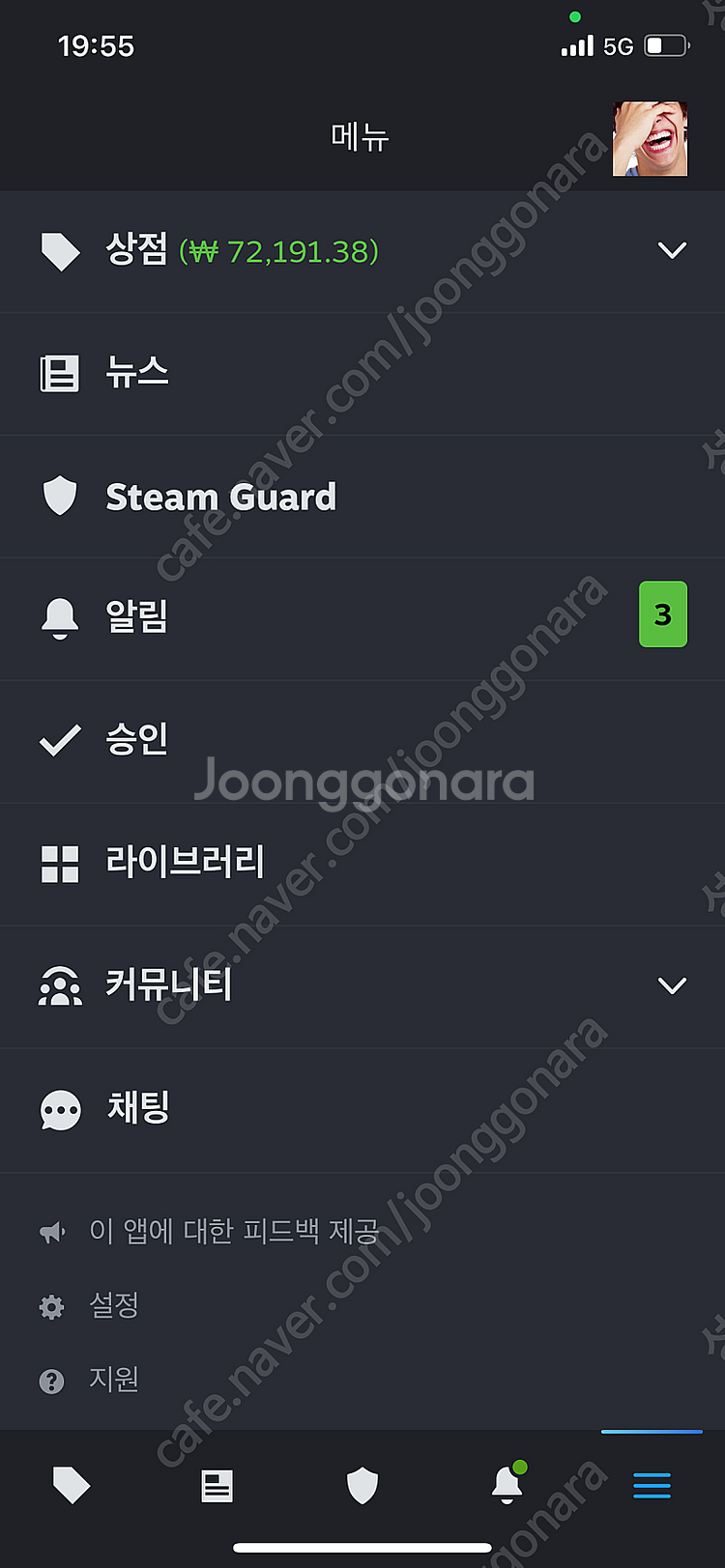Open 채팅 chat

[x=137, y=1109]
